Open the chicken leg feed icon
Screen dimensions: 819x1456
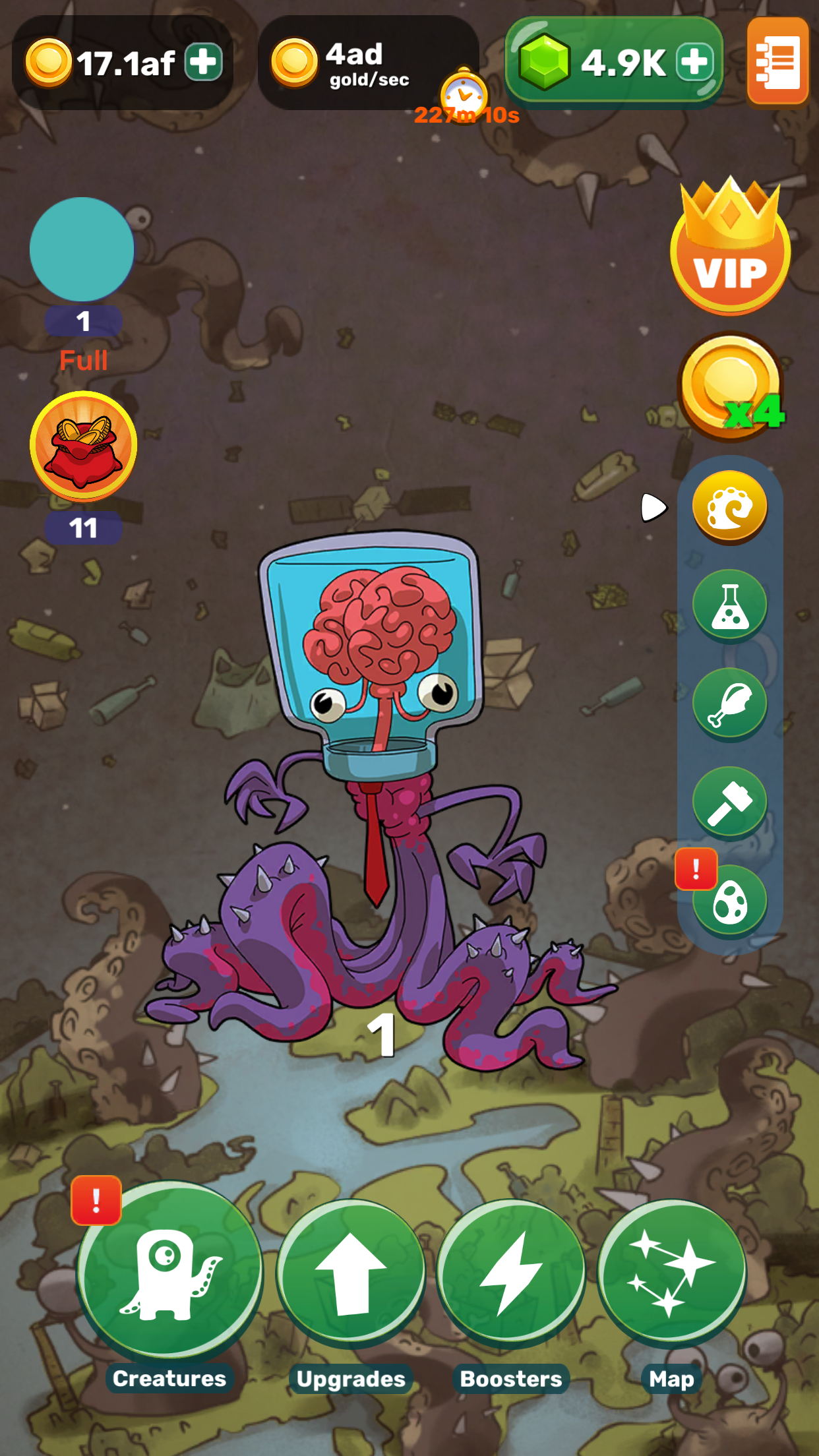tap(730, 704)
